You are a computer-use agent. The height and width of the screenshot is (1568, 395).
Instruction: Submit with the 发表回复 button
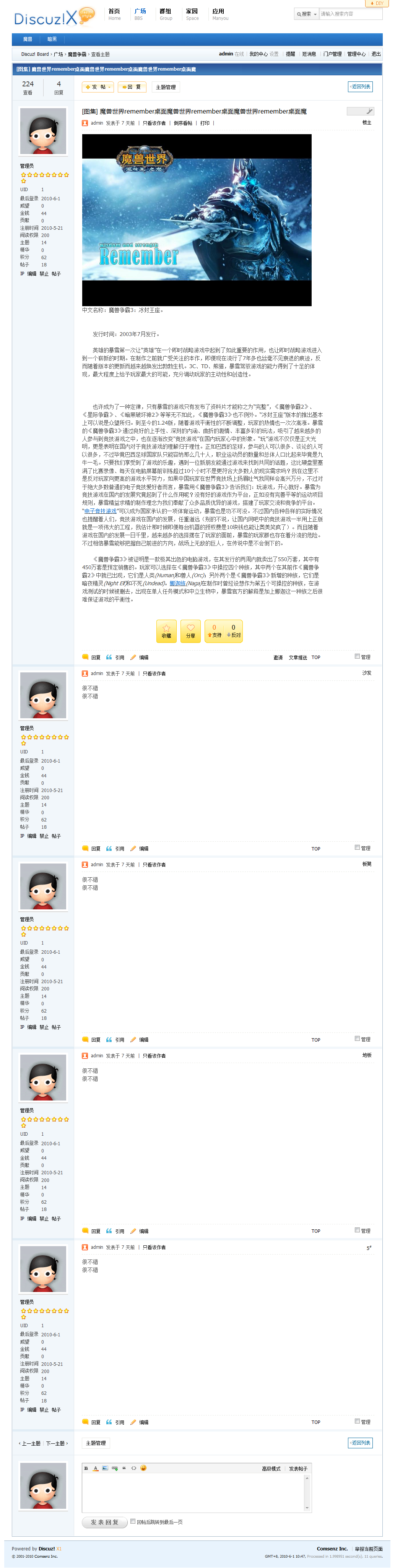pyautogui.click(x=104, y=1522)
